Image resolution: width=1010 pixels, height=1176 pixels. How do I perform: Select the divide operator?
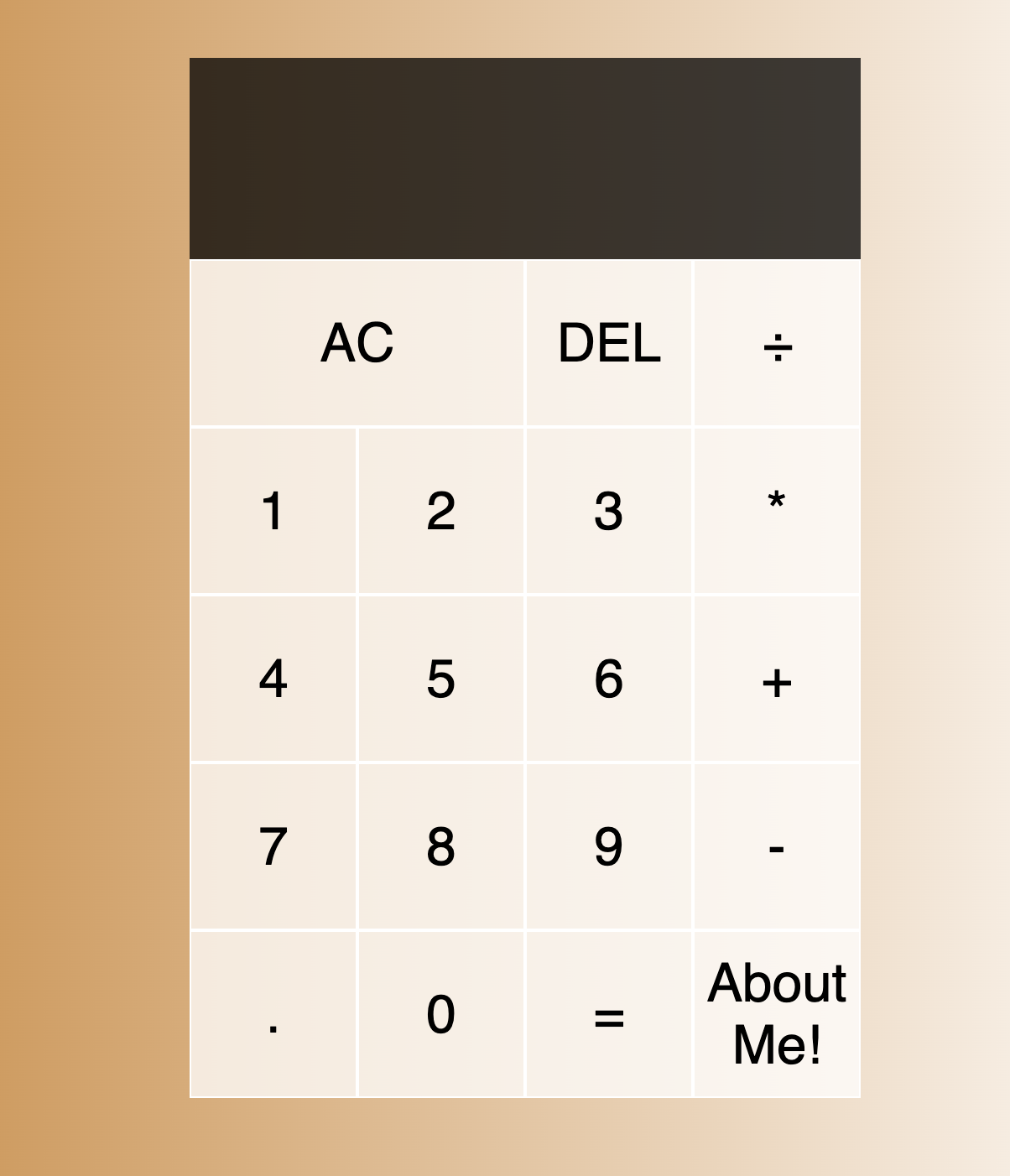[x=777, y=343]
